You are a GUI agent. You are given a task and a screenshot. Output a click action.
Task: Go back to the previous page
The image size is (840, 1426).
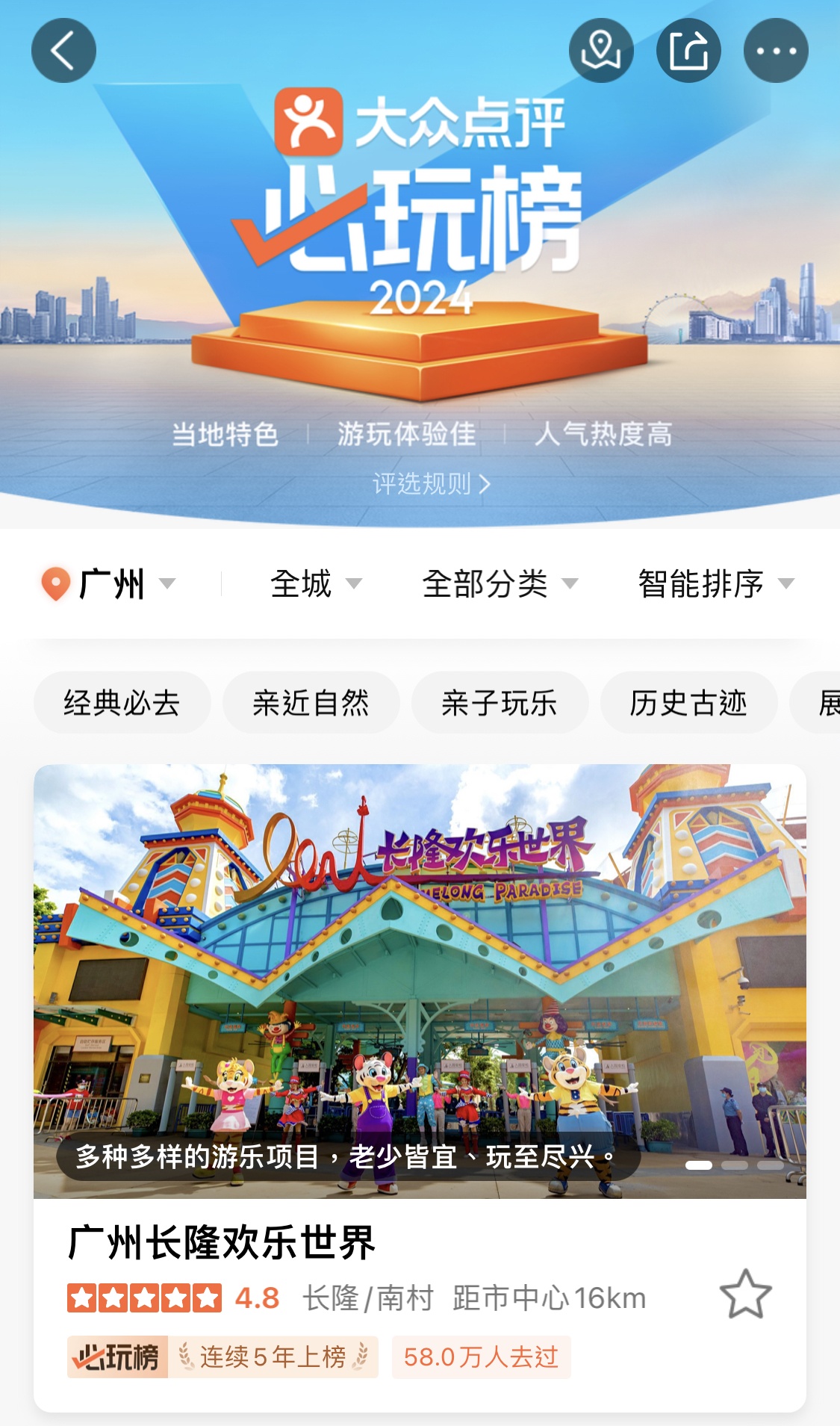(63, 51)
